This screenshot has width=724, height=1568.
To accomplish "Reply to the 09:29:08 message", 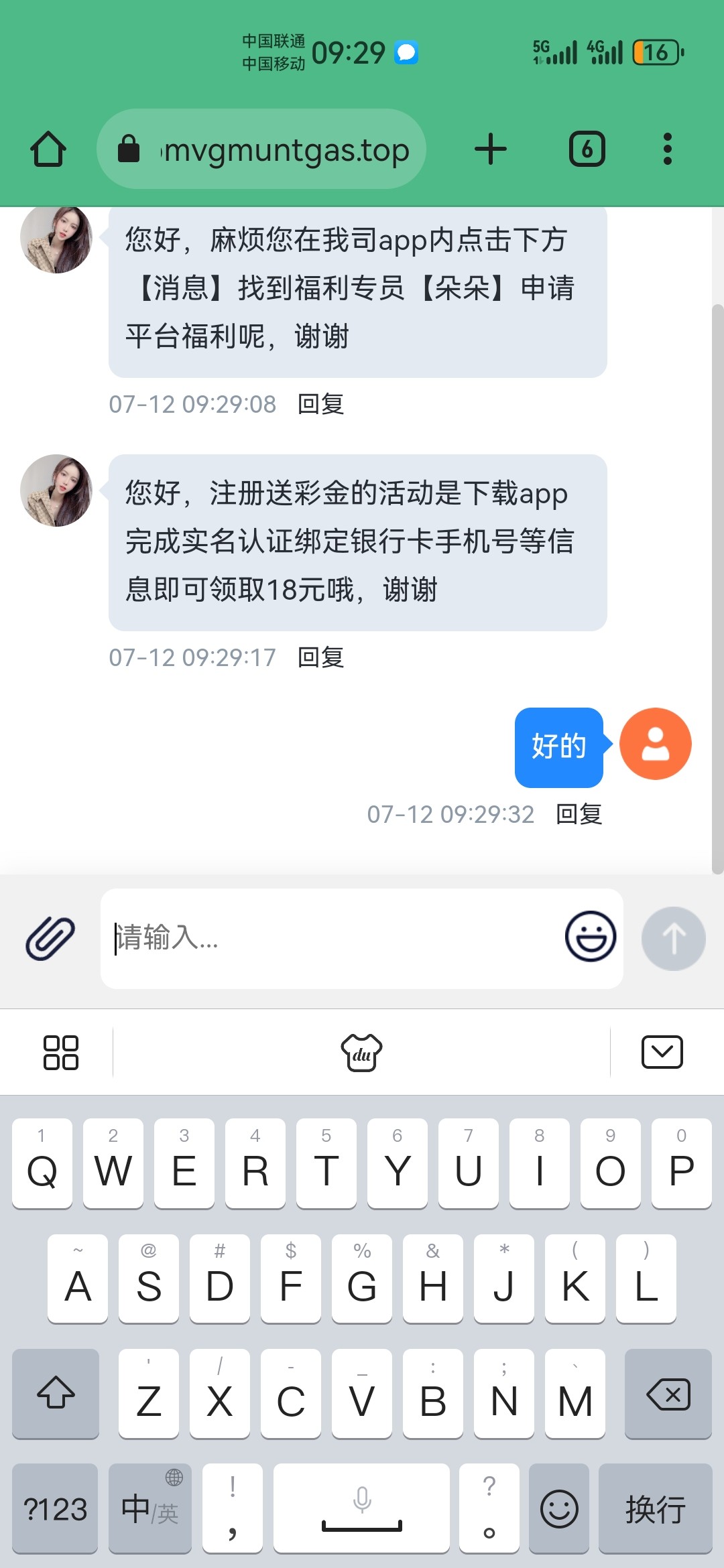I will (x=320, y=404).
